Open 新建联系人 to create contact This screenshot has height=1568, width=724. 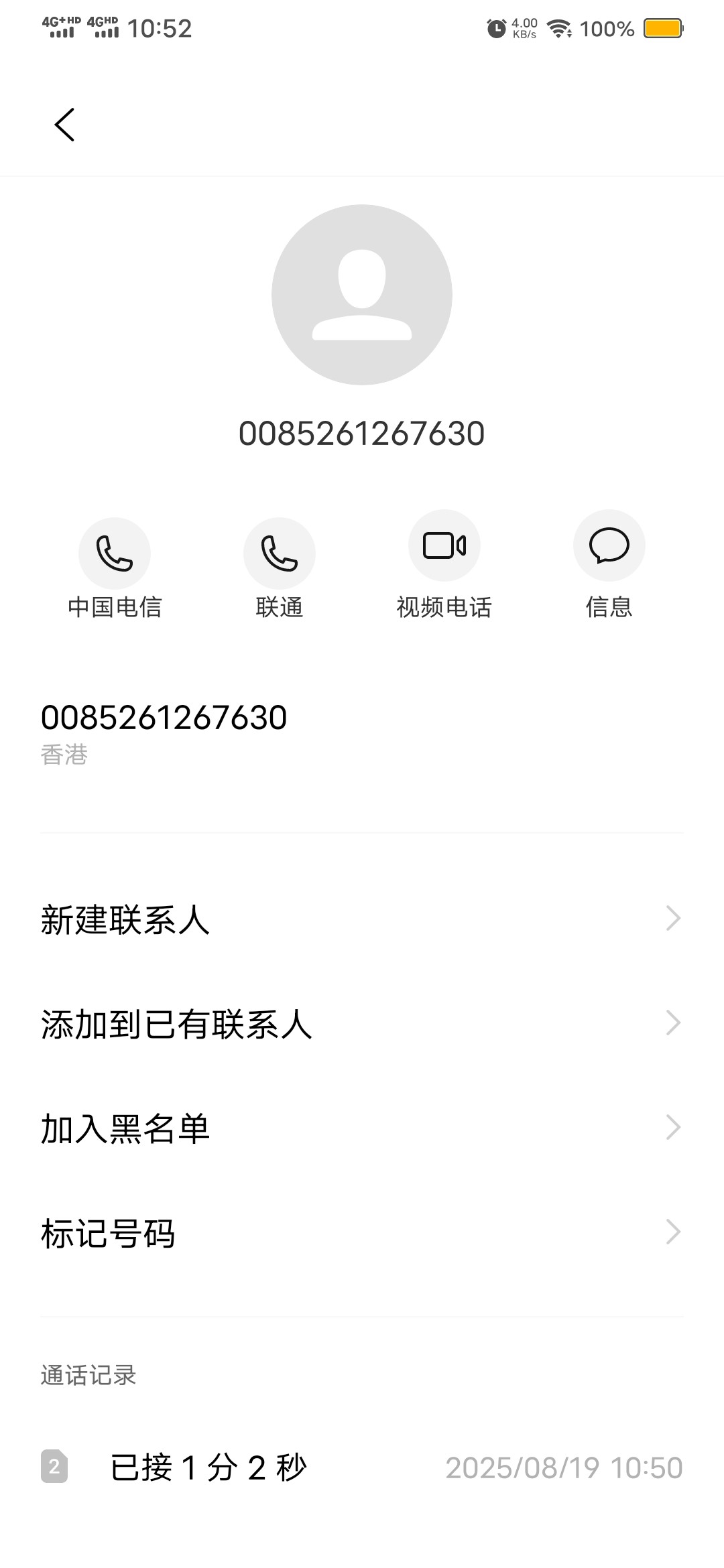point(362,919)
